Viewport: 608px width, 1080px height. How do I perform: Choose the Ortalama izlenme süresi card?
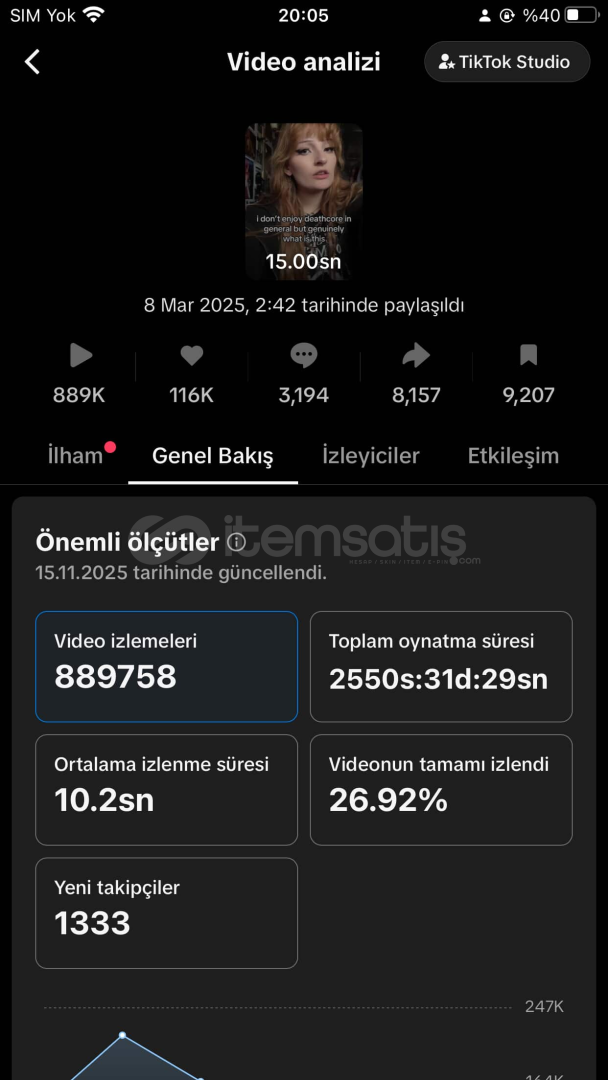click(x=166, y=789)
